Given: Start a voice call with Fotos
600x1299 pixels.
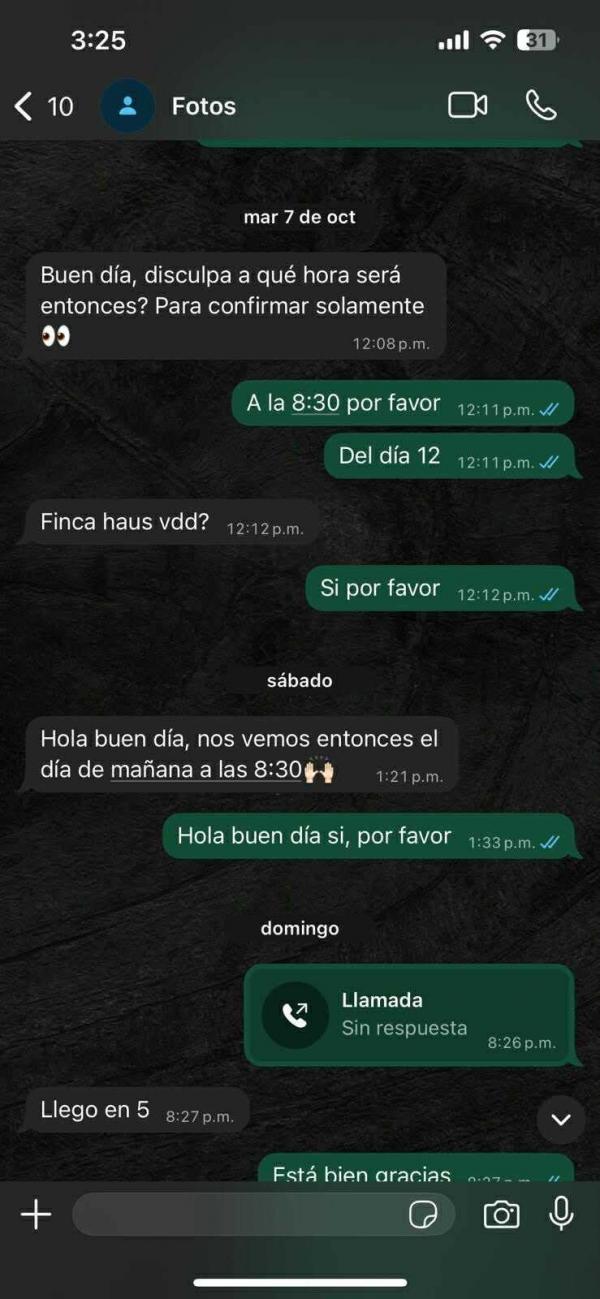Looking at the screenshot, I should [x=541, y=106].
